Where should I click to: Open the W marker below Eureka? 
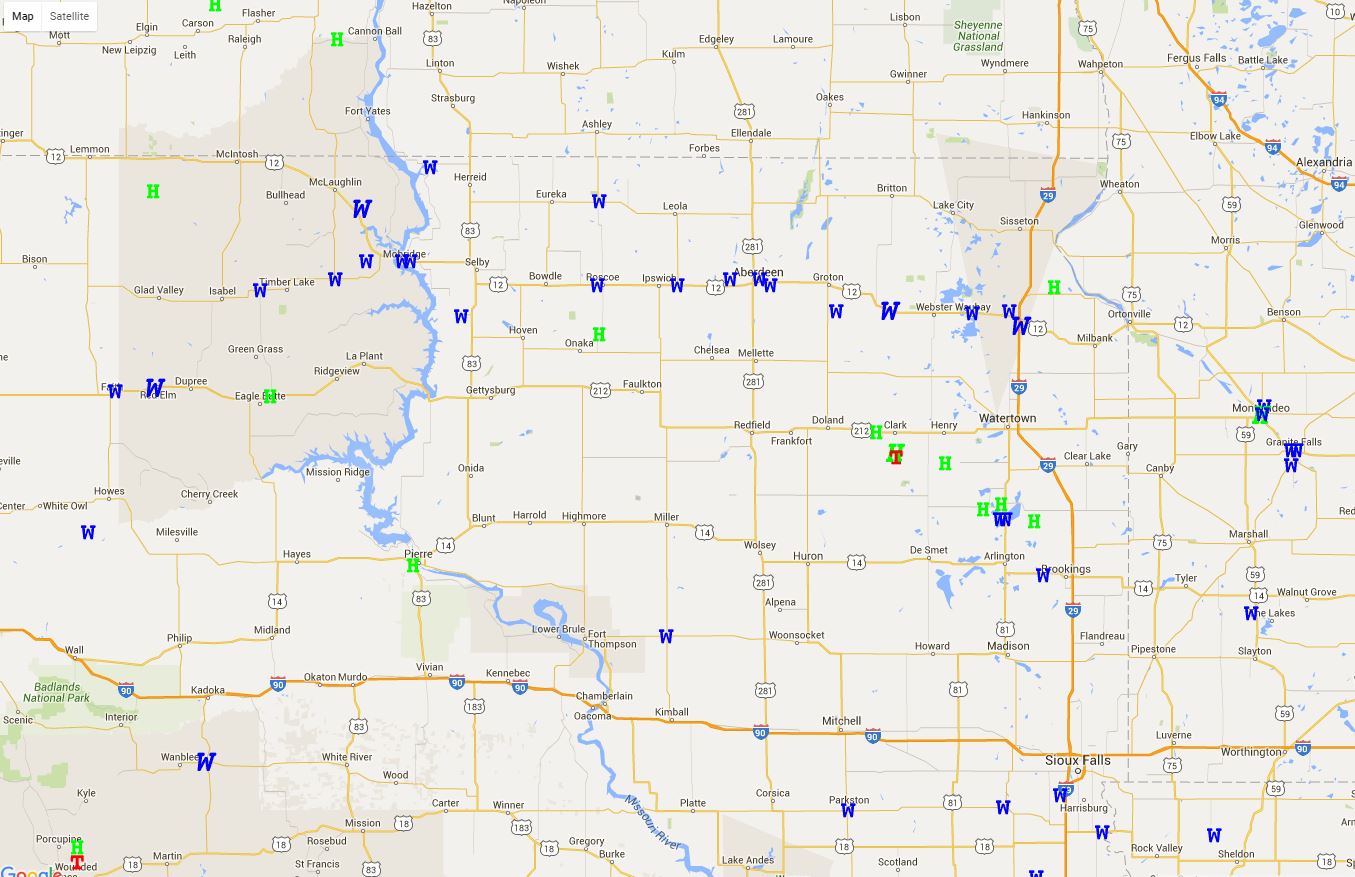coord(598,202)
